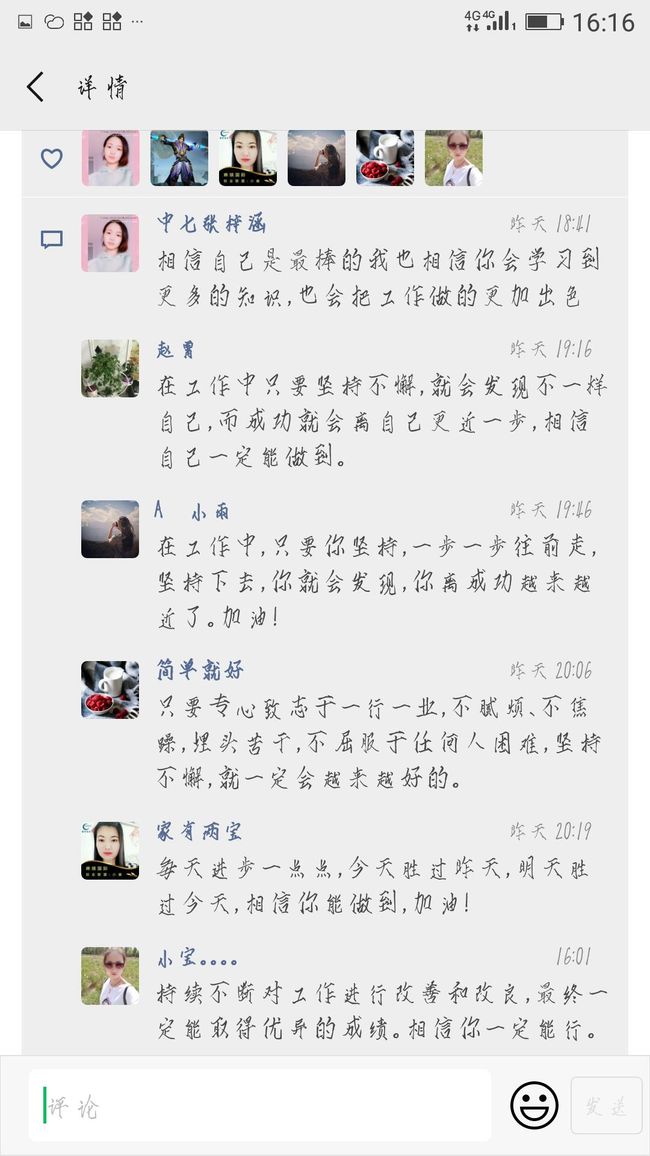Open 赵霞's profile name link
The width and height of the screenshot is (650, 1156).
coord(175,349)
